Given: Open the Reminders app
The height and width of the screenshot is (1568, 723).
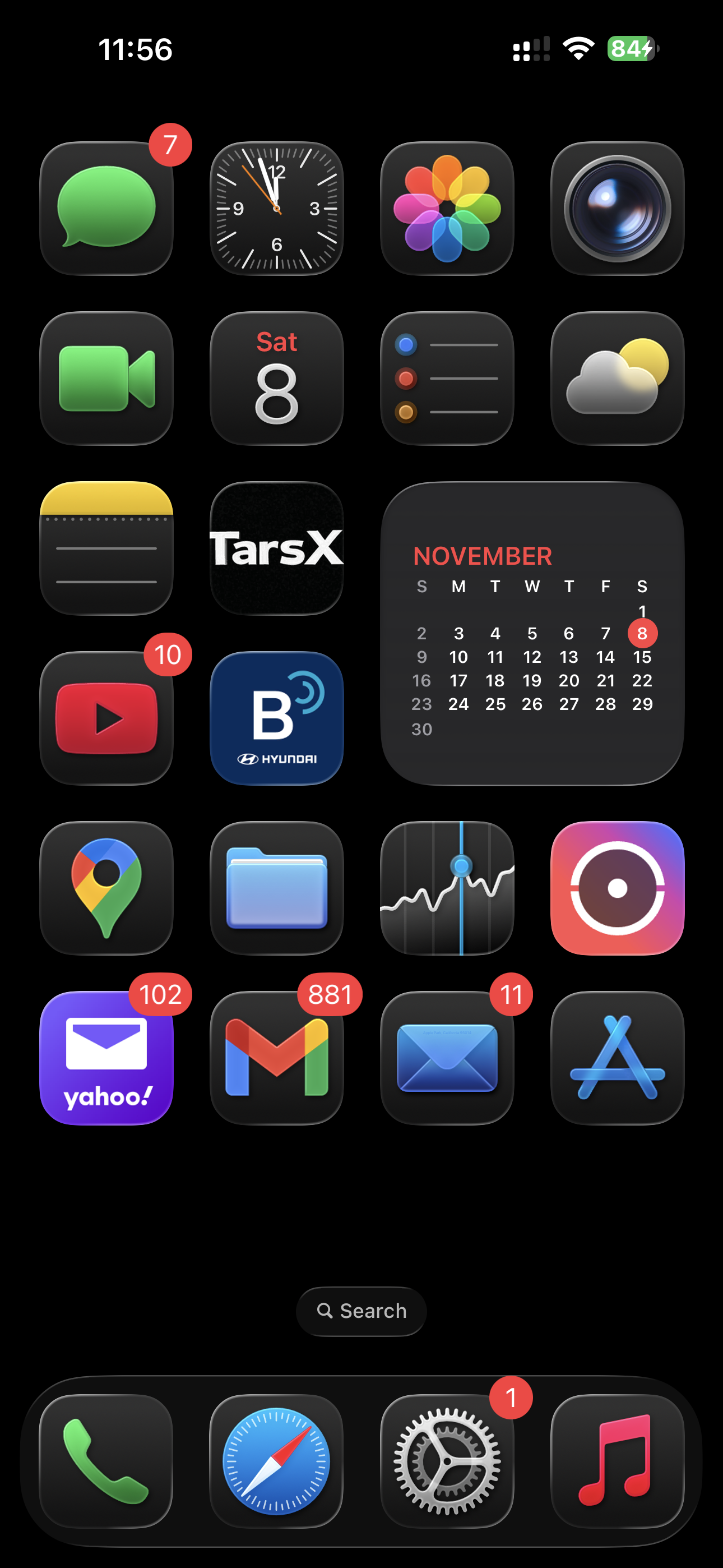Looking at the screenshot, I should [447, 378].
